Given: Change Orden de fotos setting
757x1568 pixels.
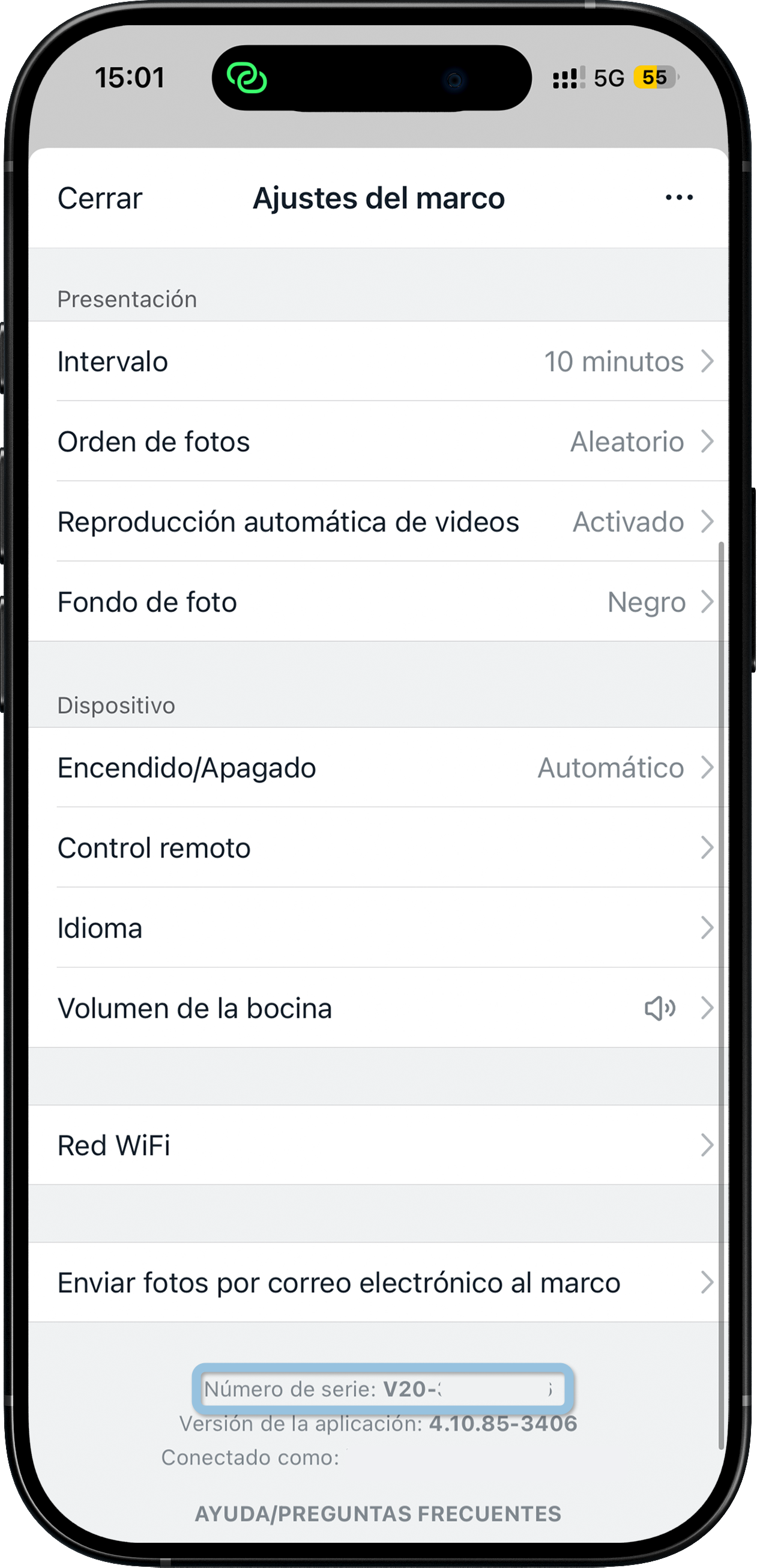Looking at the screenshot, I should pos(377,442).
